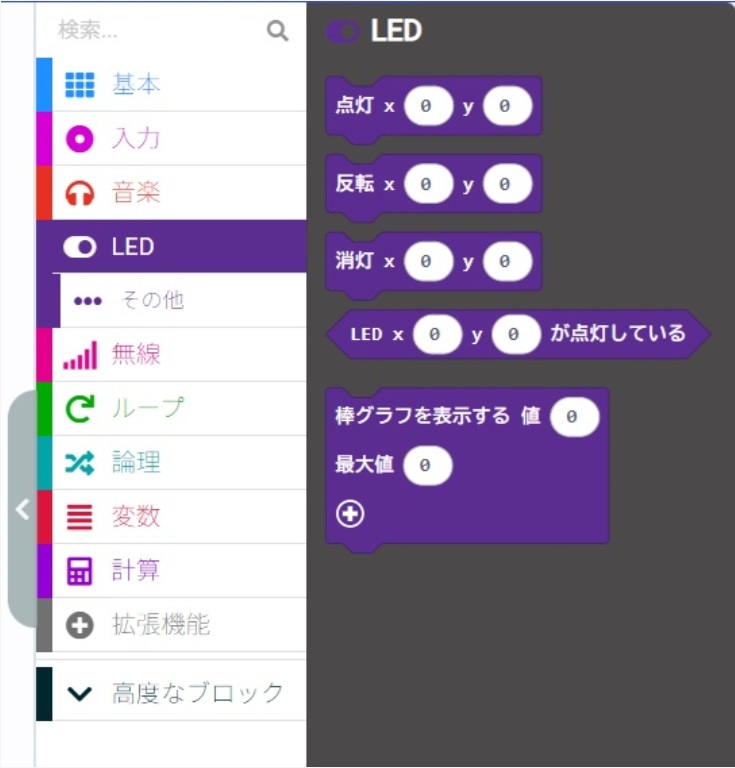Screen dimensions: 735x768
Task: Select the 計算 category
Action: [136, 571]
